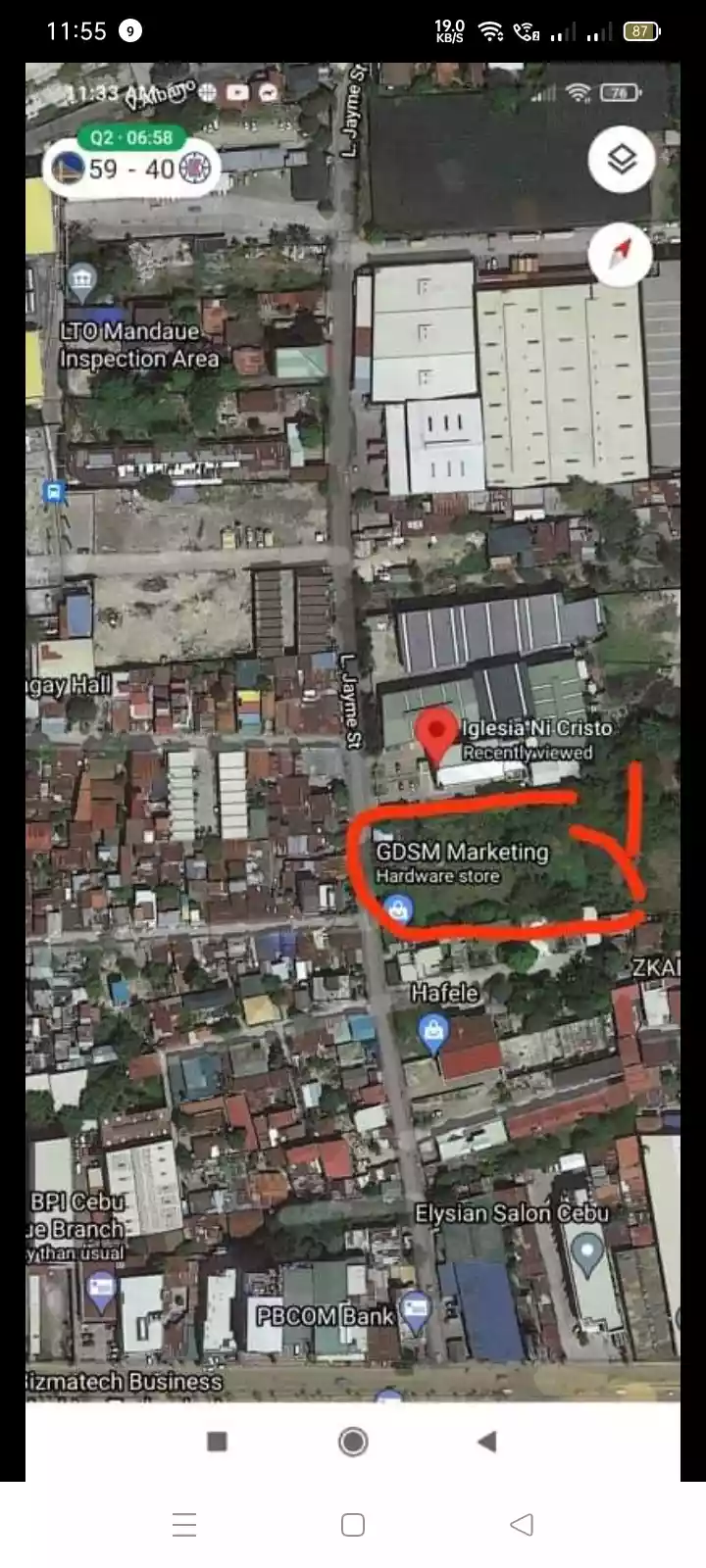The width and height of the screenshot is (706, 1568).
Task: Tap the battery indicator showing 87
Action: coord(642,30)
